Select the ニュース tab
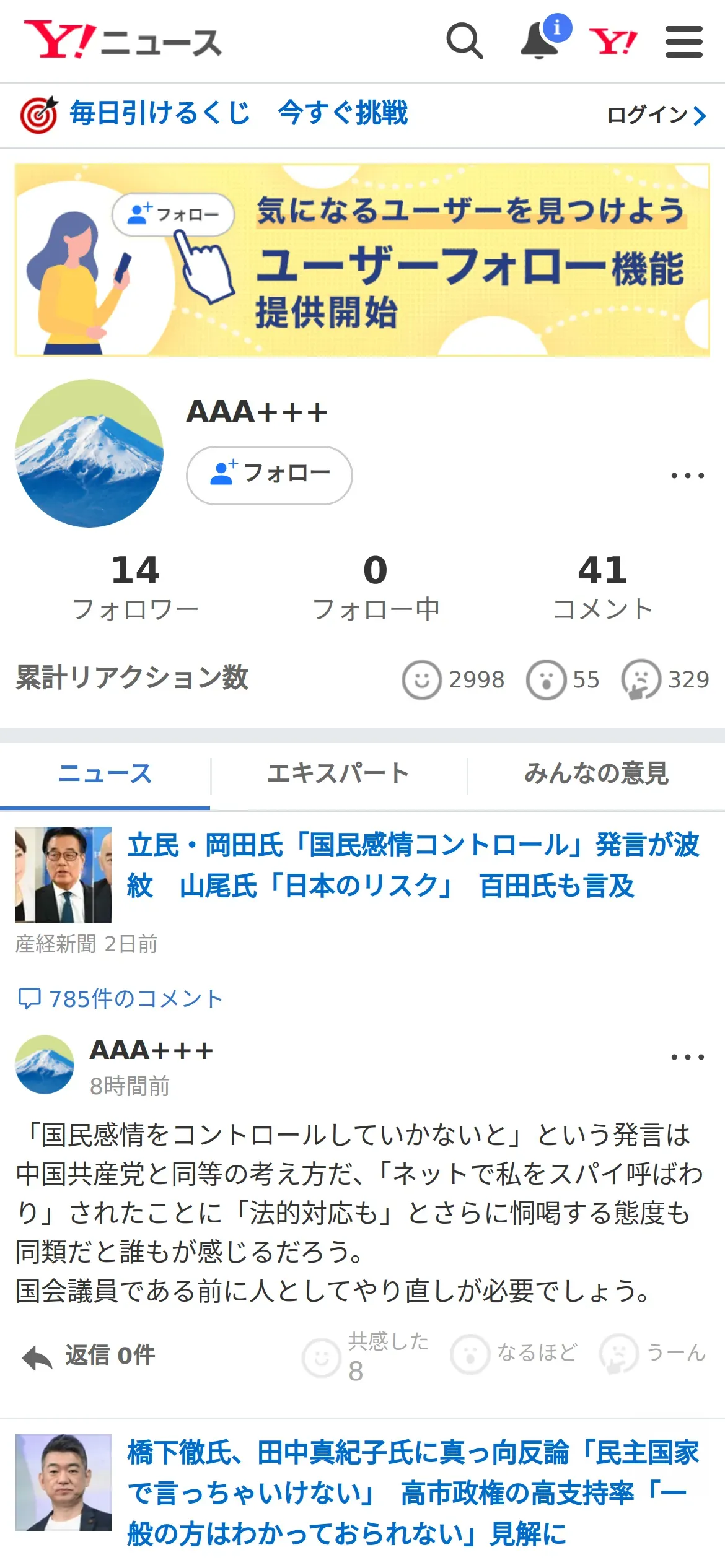 (105, 774)
